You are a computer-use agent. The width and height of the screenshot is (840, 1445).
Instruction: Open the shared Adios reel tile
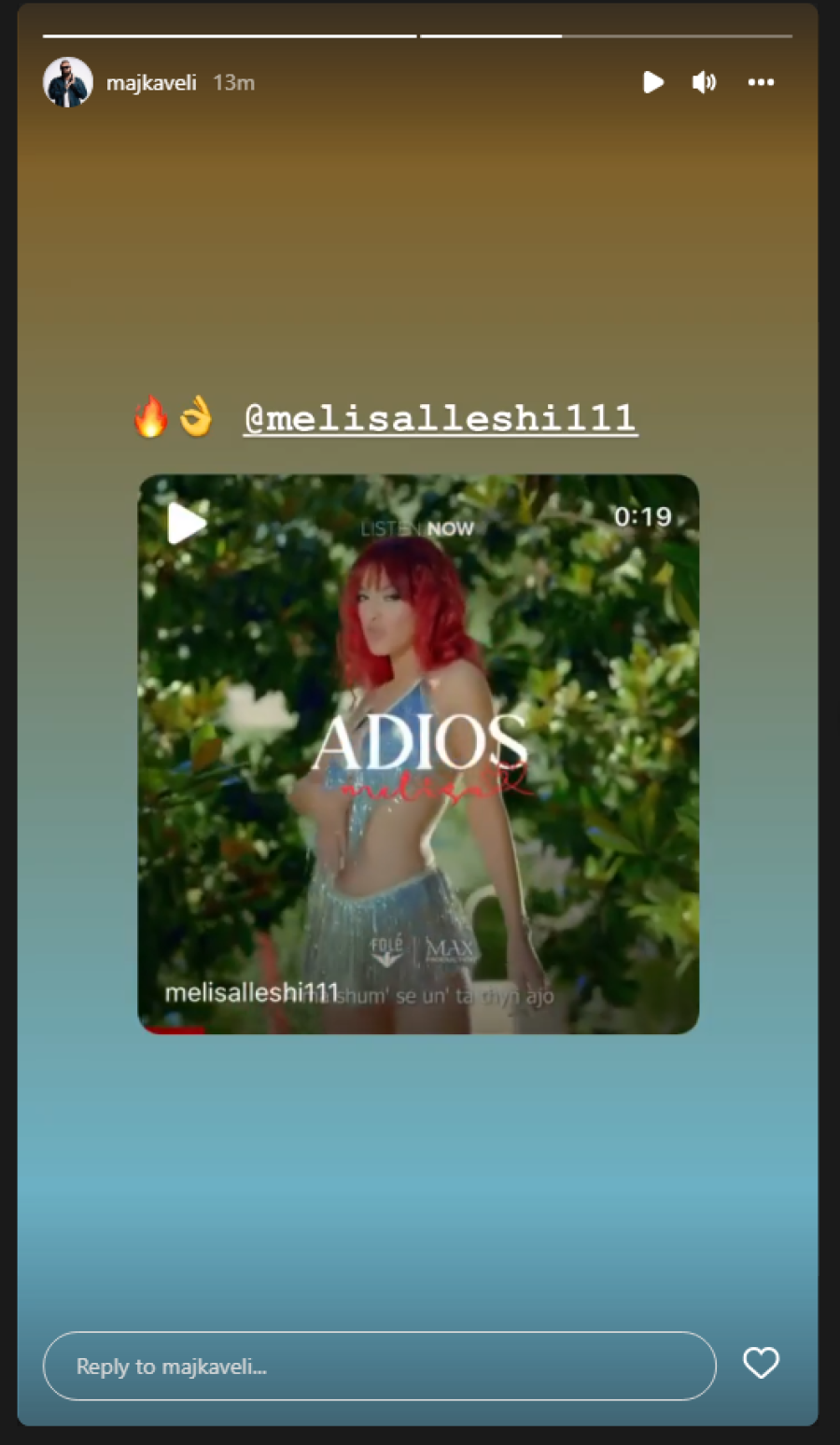(x=418, y=753)
